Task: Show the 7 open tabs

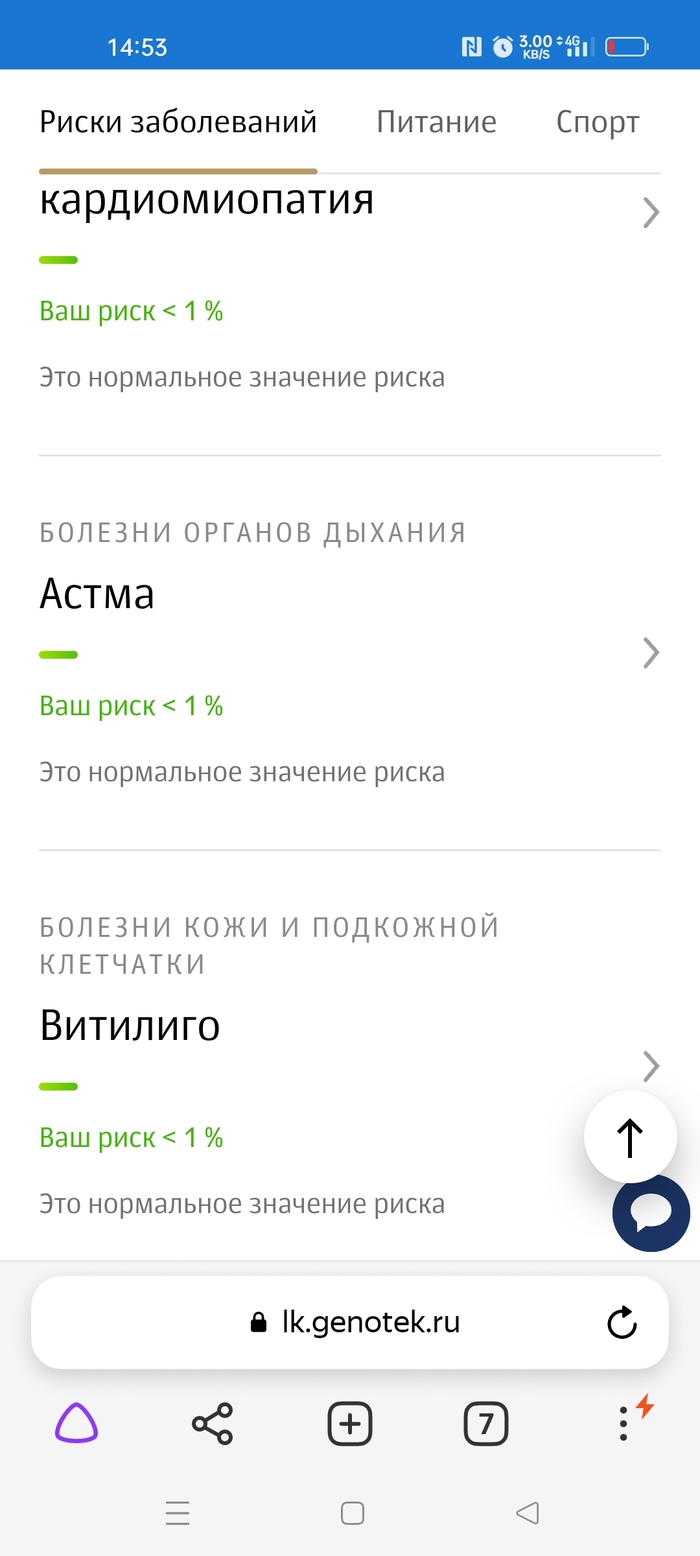Action: click(x=486, y=1422)
